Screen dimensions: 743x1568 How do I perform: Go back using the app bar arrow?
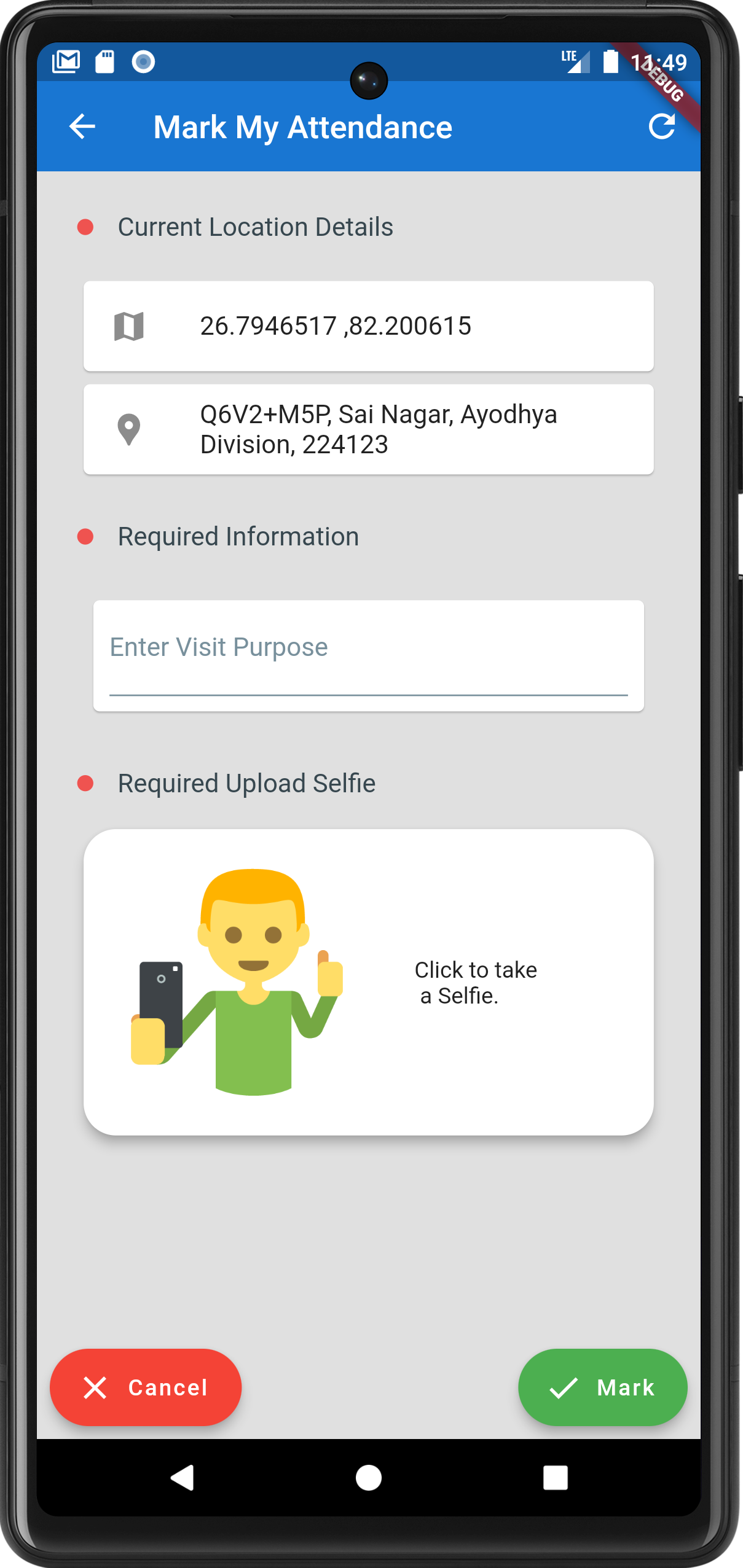(82, 127)
